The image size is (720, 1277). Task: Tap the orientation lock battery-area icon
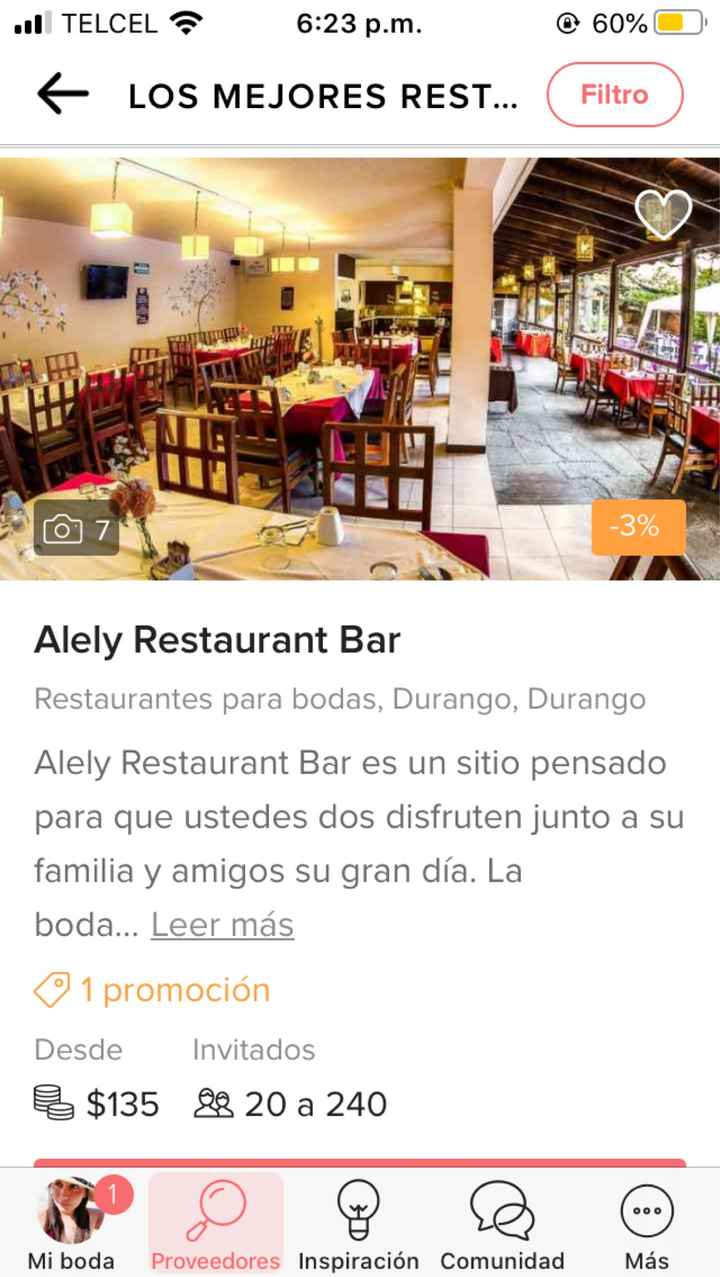[566, 23]
